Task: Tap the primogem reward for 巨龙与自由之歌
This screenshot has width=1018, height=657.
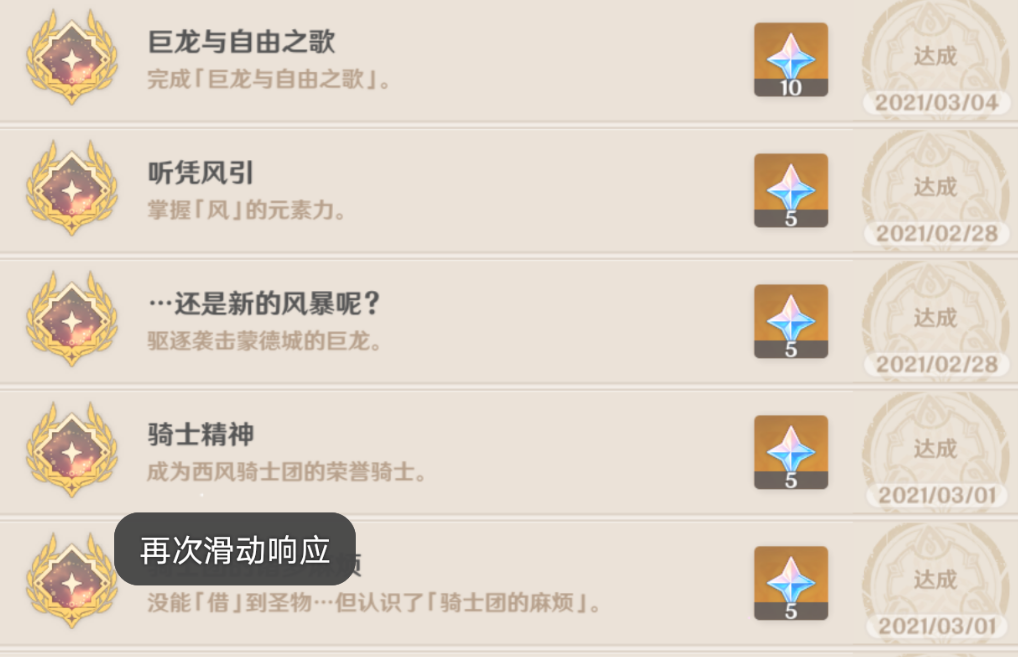Action: 790,59
